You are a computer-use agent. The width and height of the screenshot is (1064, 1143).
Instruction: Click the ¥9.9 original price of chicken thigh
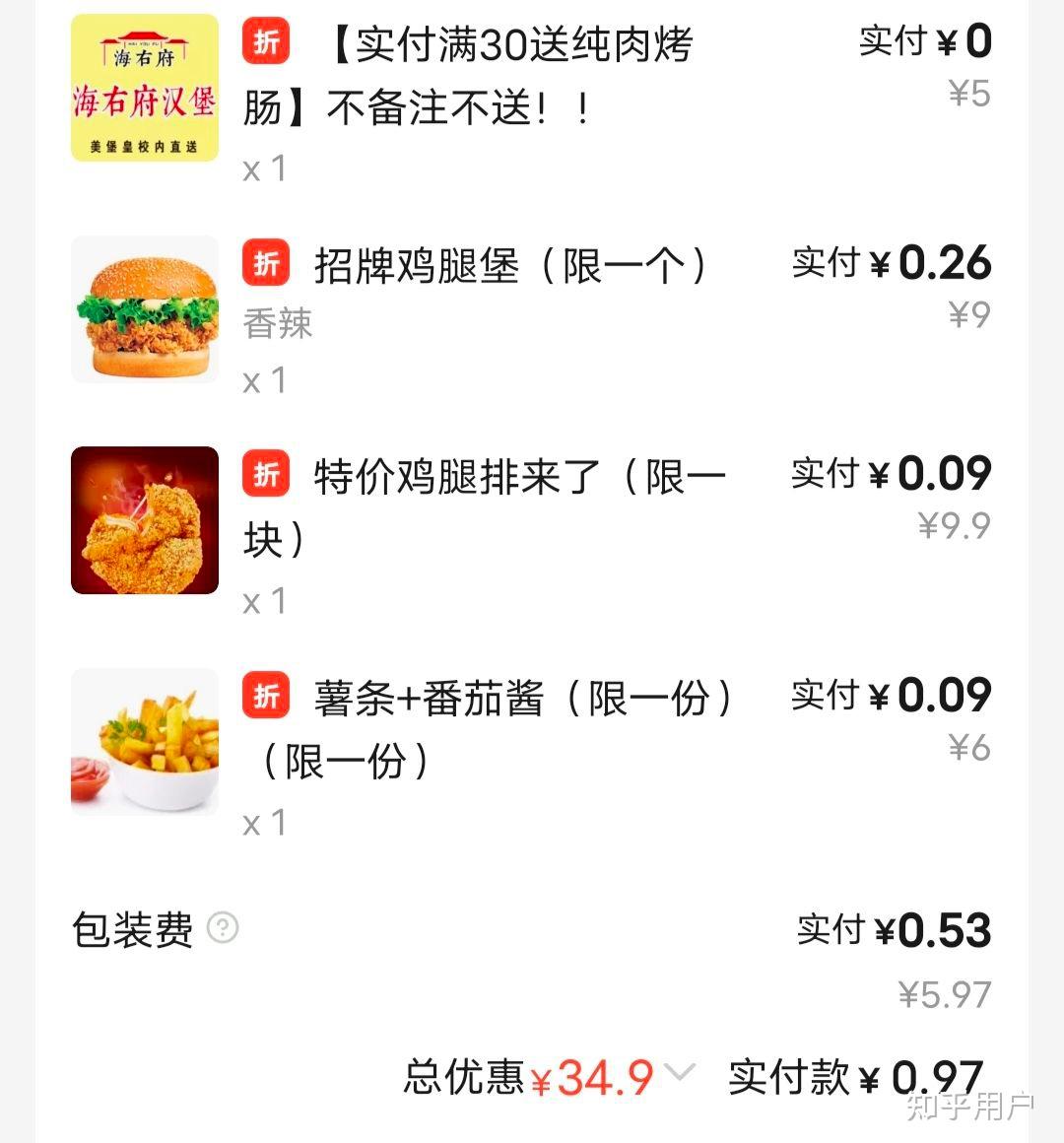(953, 526)
